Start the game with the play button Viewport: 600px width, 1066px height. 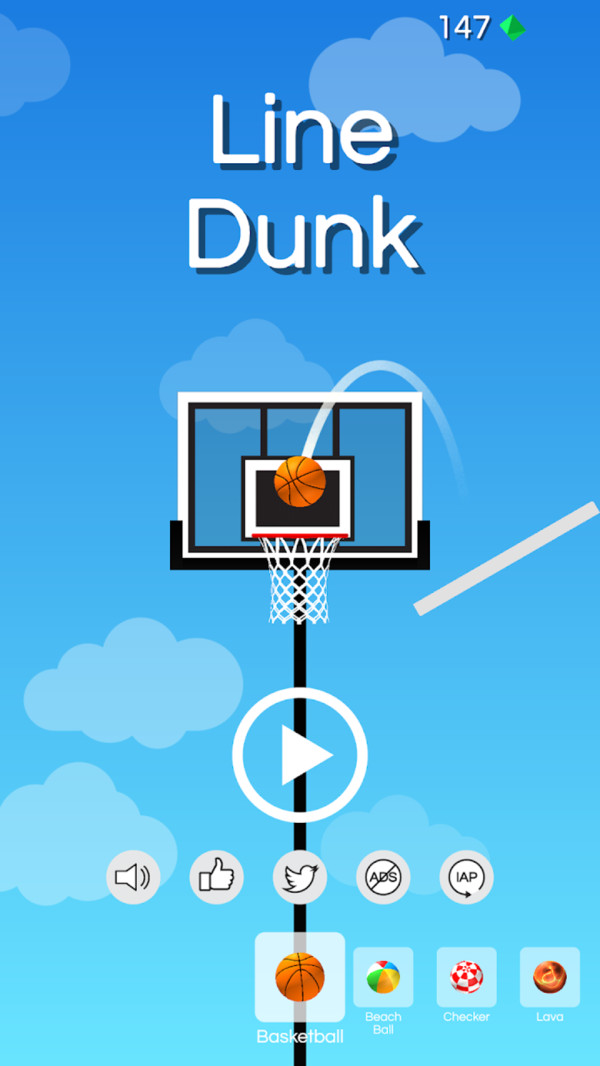300,755
